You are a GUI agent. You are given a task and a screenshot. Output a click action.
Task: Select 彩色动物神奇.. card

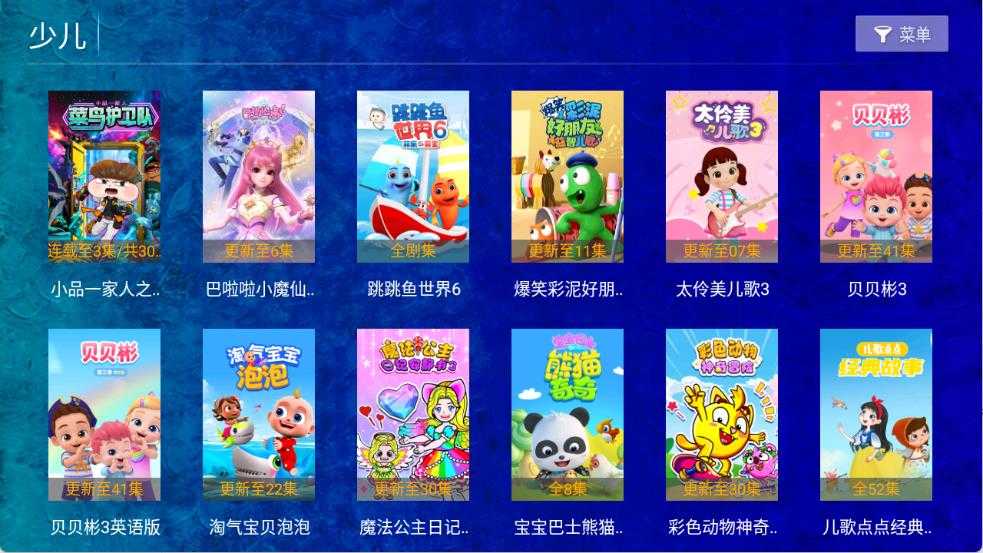(x=722, y=415)
